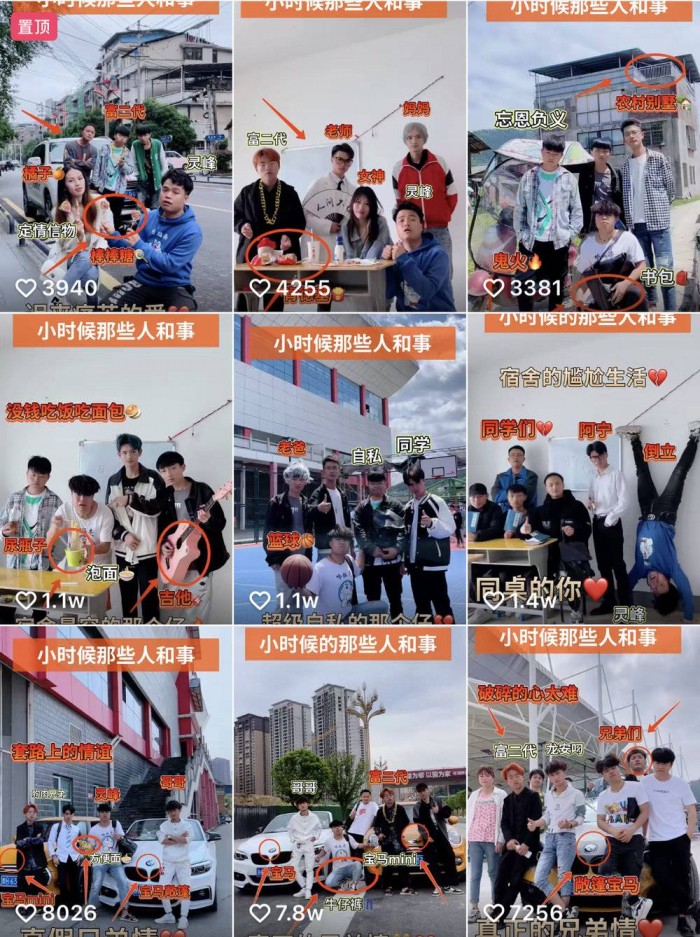Play the video with 4255 likes
The height and width of the screenshot is (937, 700).
(349, 160)
